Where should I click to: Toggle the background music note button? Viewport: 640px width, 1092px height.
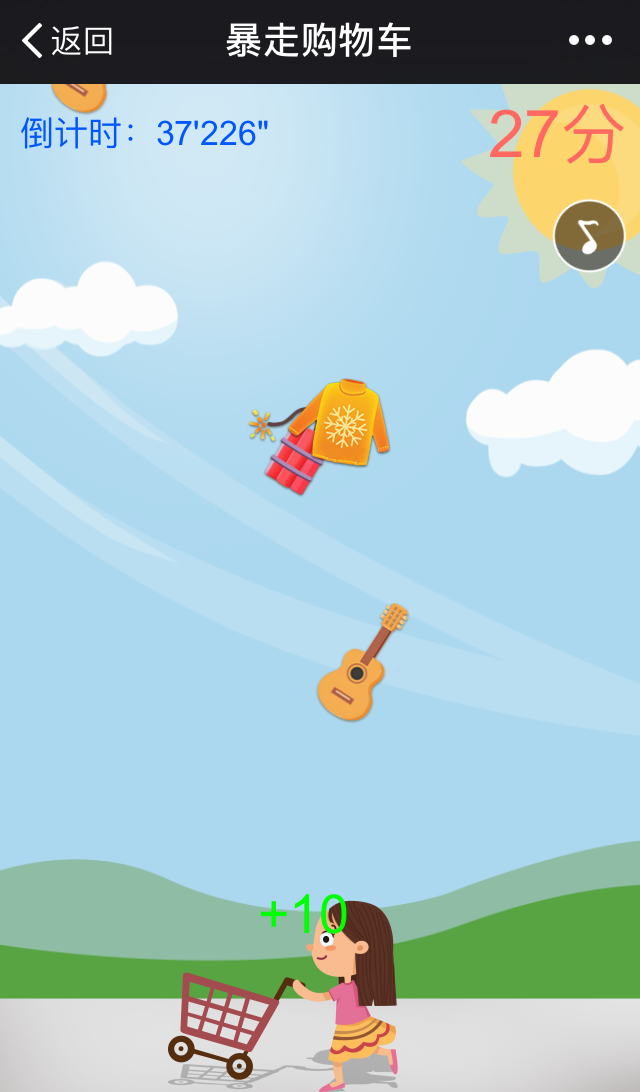(x=589, y=236)
